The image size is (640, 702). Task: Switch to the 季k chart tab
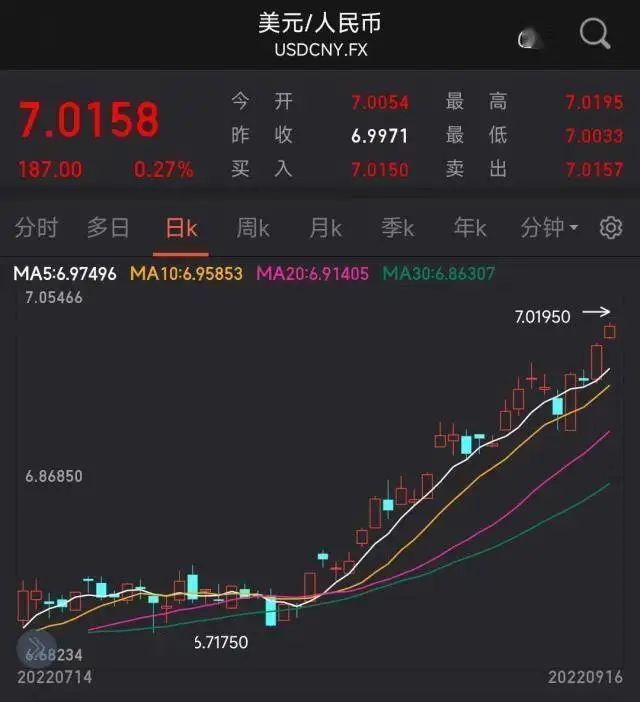pyautogui.click(x=397, y=228)
